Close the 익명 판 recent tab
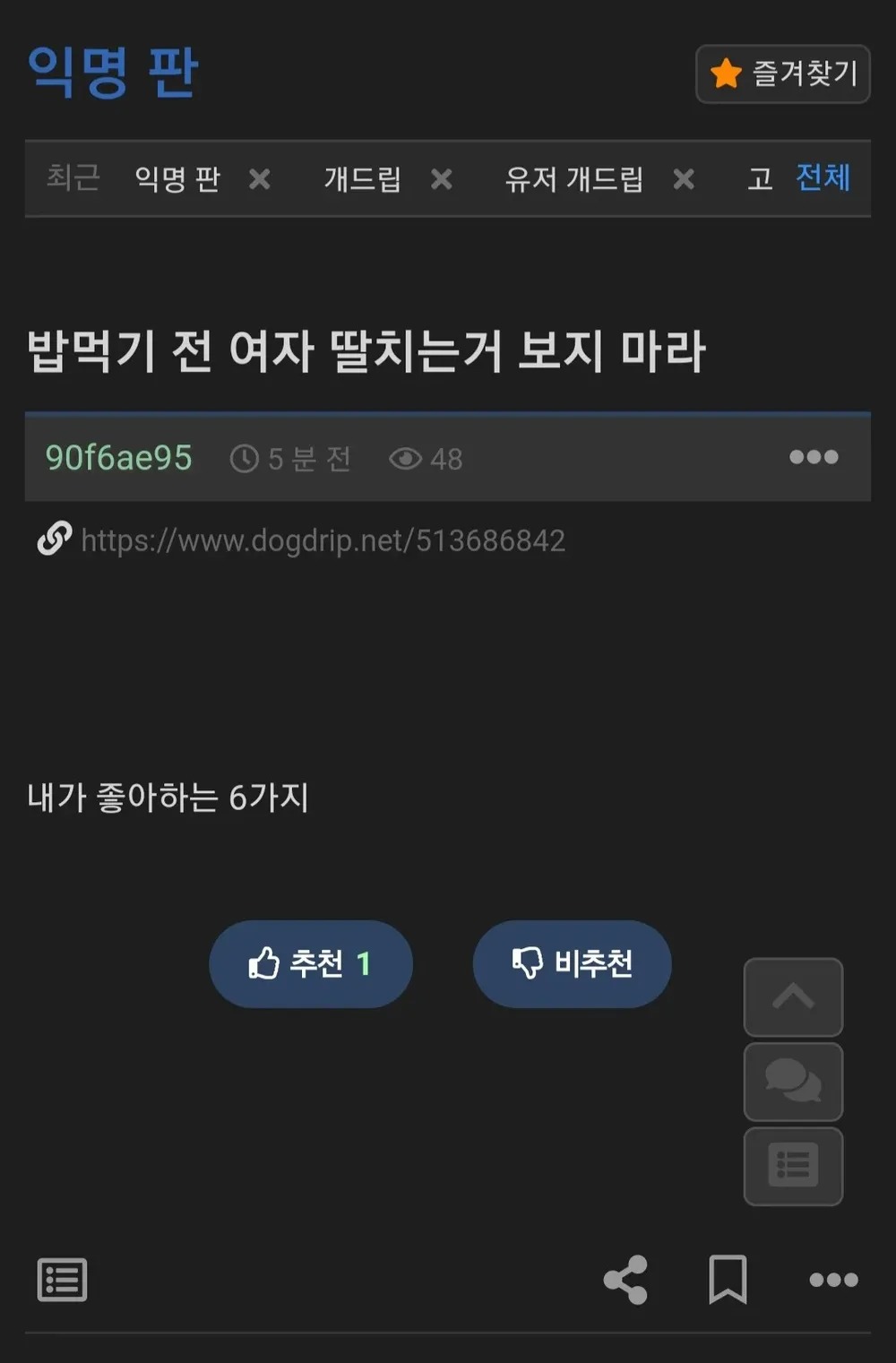The height and width of the screenshot is (1363, 896). (x=260, y=179)
